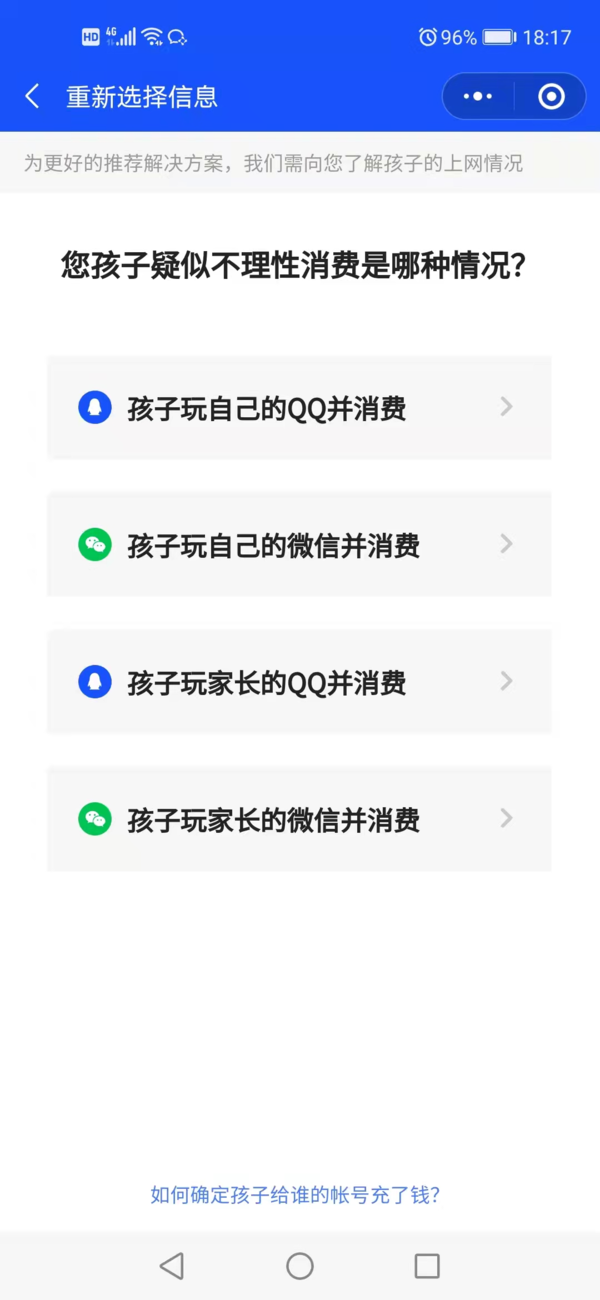This screenshot has width=600, height=1300.
Task: Tap the system home button
Action: click(300, 1266)
